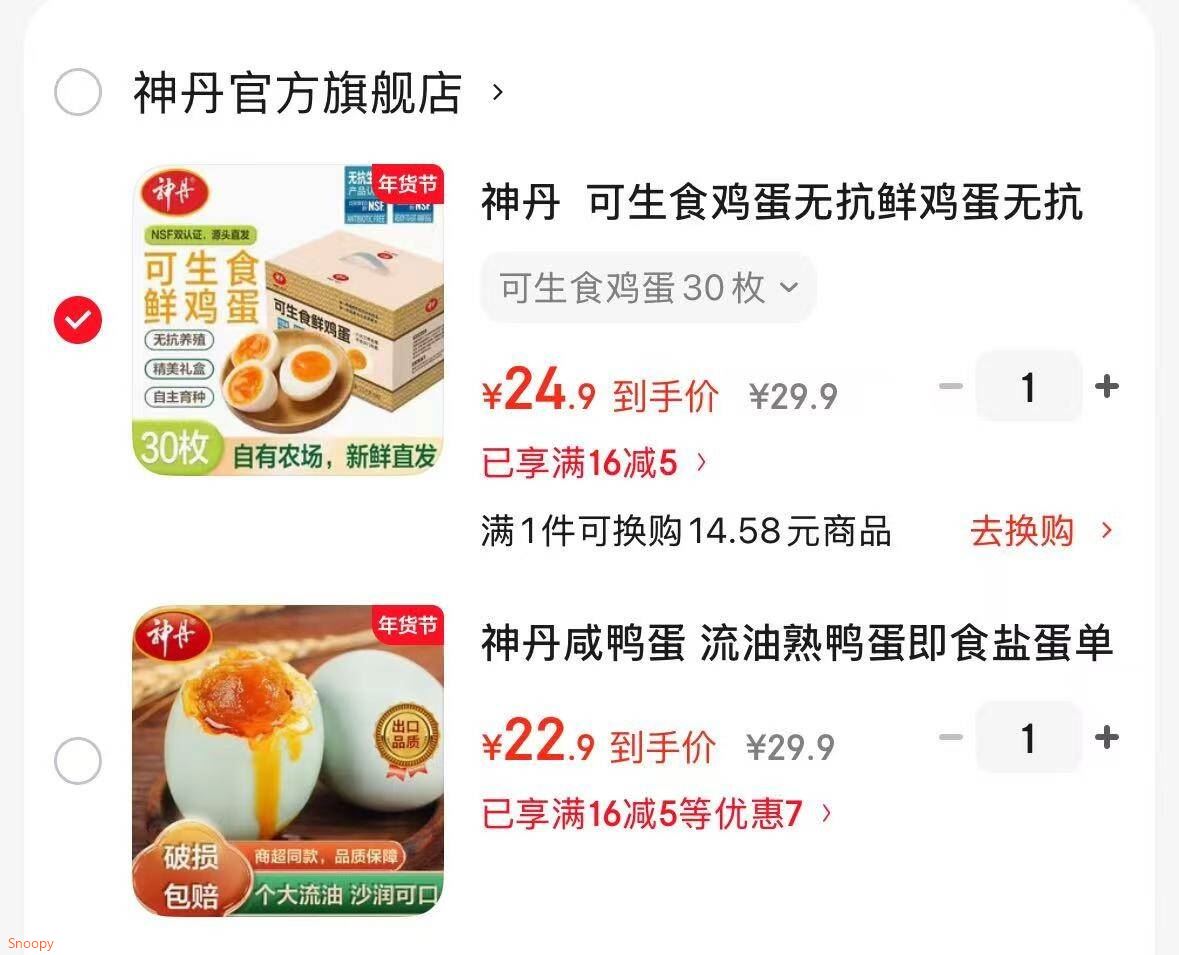This screenshot has width=1179, height=955.
Task: Open the 神丹官方旗舰店 store page
Action: point(298,93)
